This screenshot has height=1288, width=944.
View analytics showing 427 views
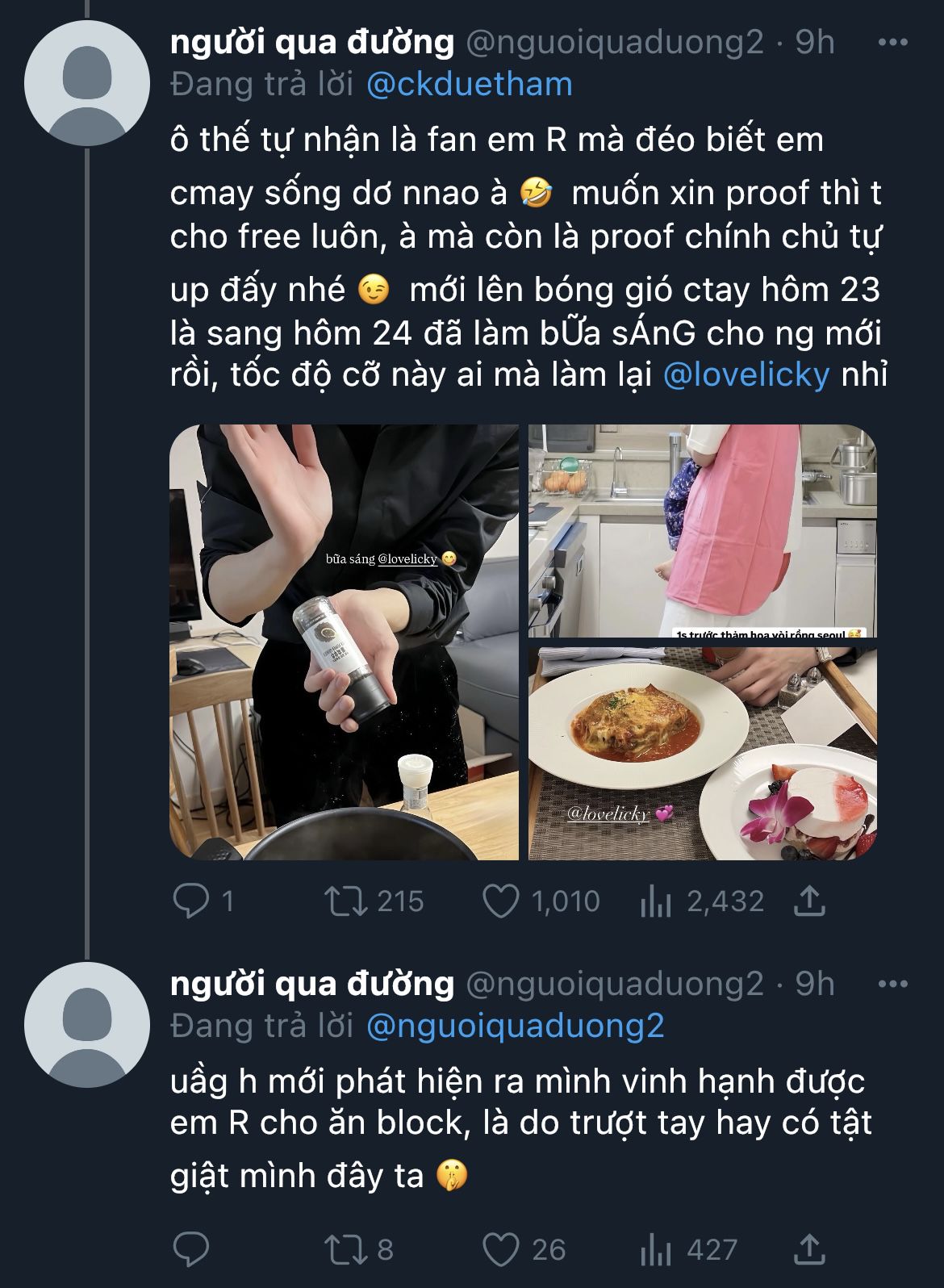655,1249
